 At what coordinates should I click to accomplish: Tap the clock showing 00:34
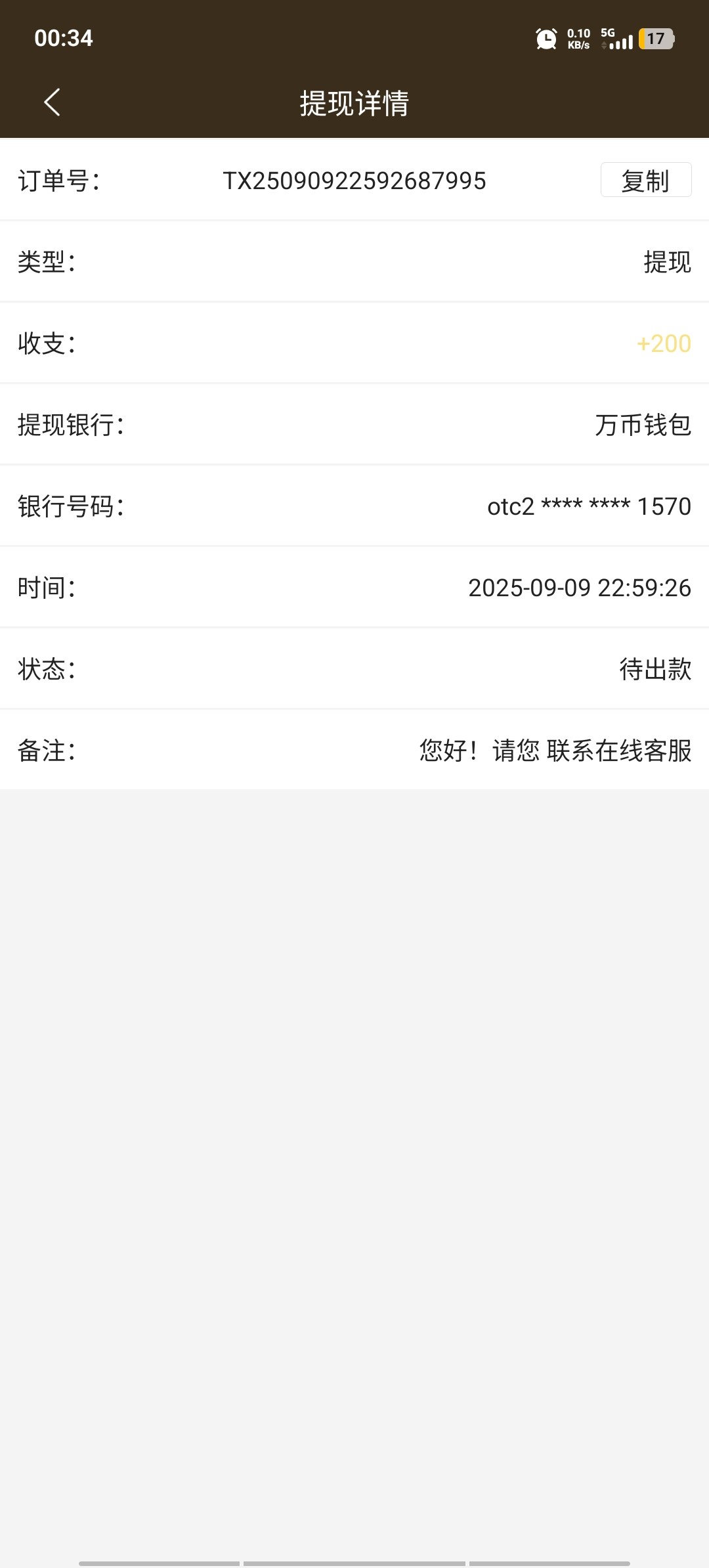pyautogui.click(x=64, y=38)
